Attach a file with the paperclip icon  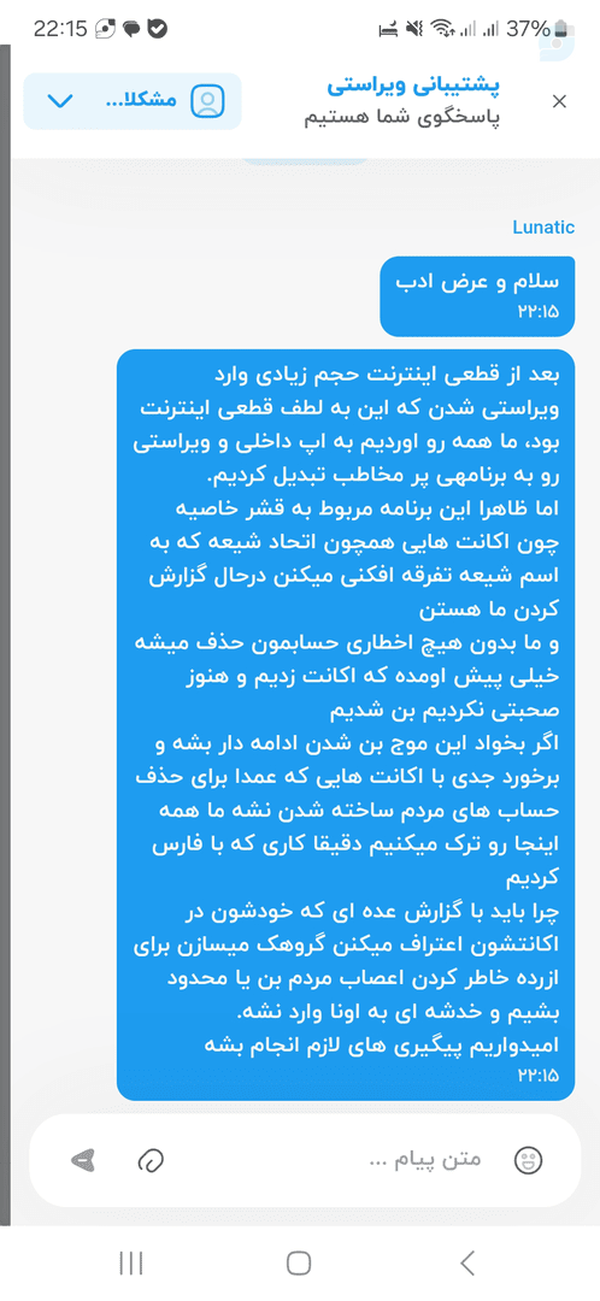[150, 1160]
